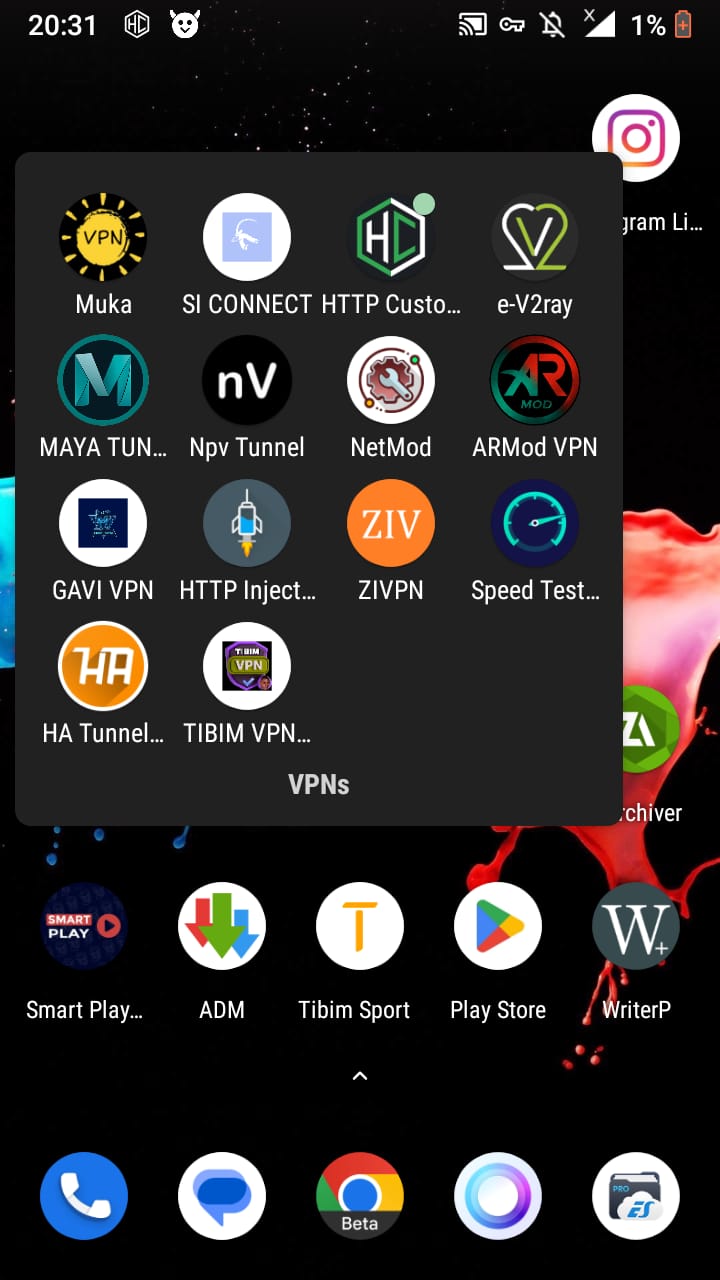720x1280 pixels.
Task: Launch ADM download manager
Action: 222,926
